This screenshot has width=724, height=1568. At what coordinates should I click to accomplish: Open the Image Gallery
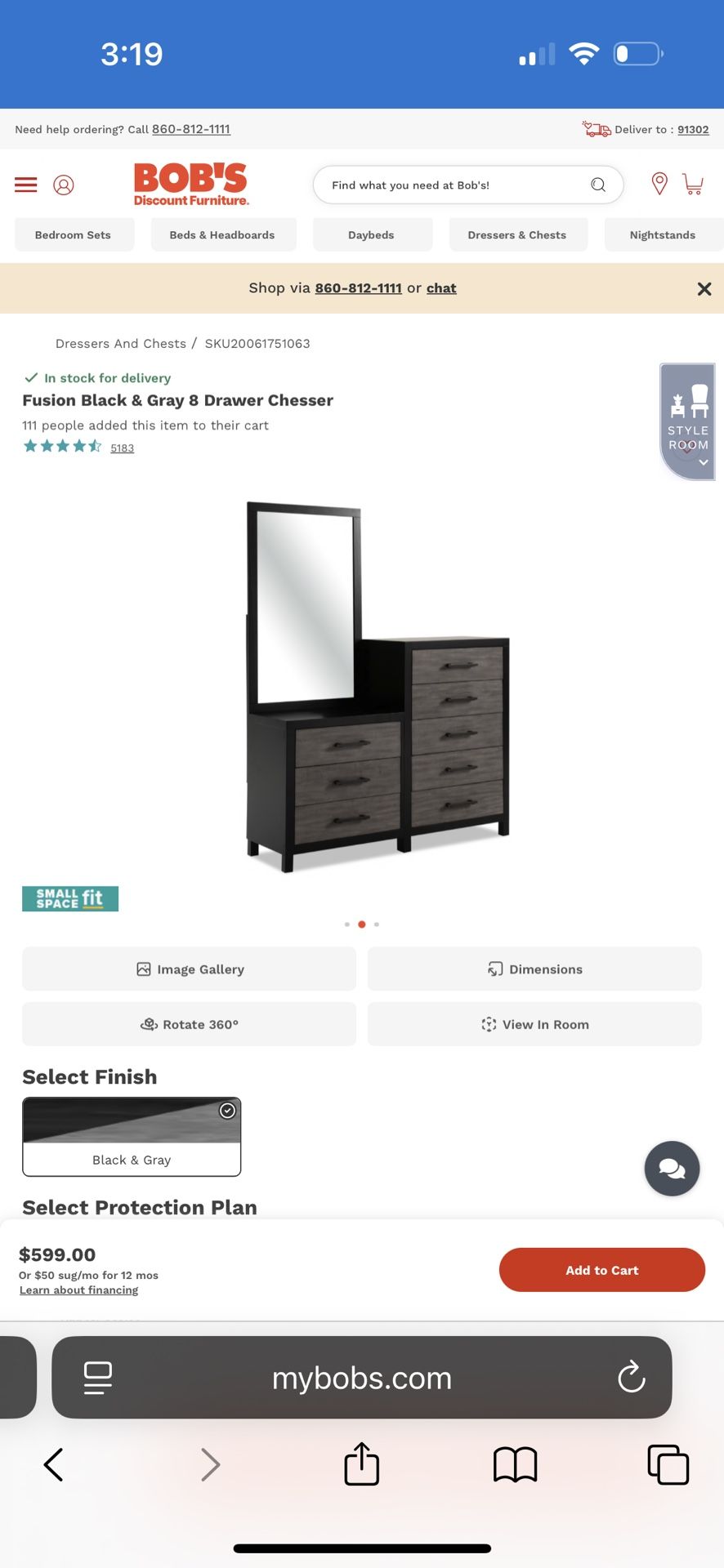tap(190, 969)
